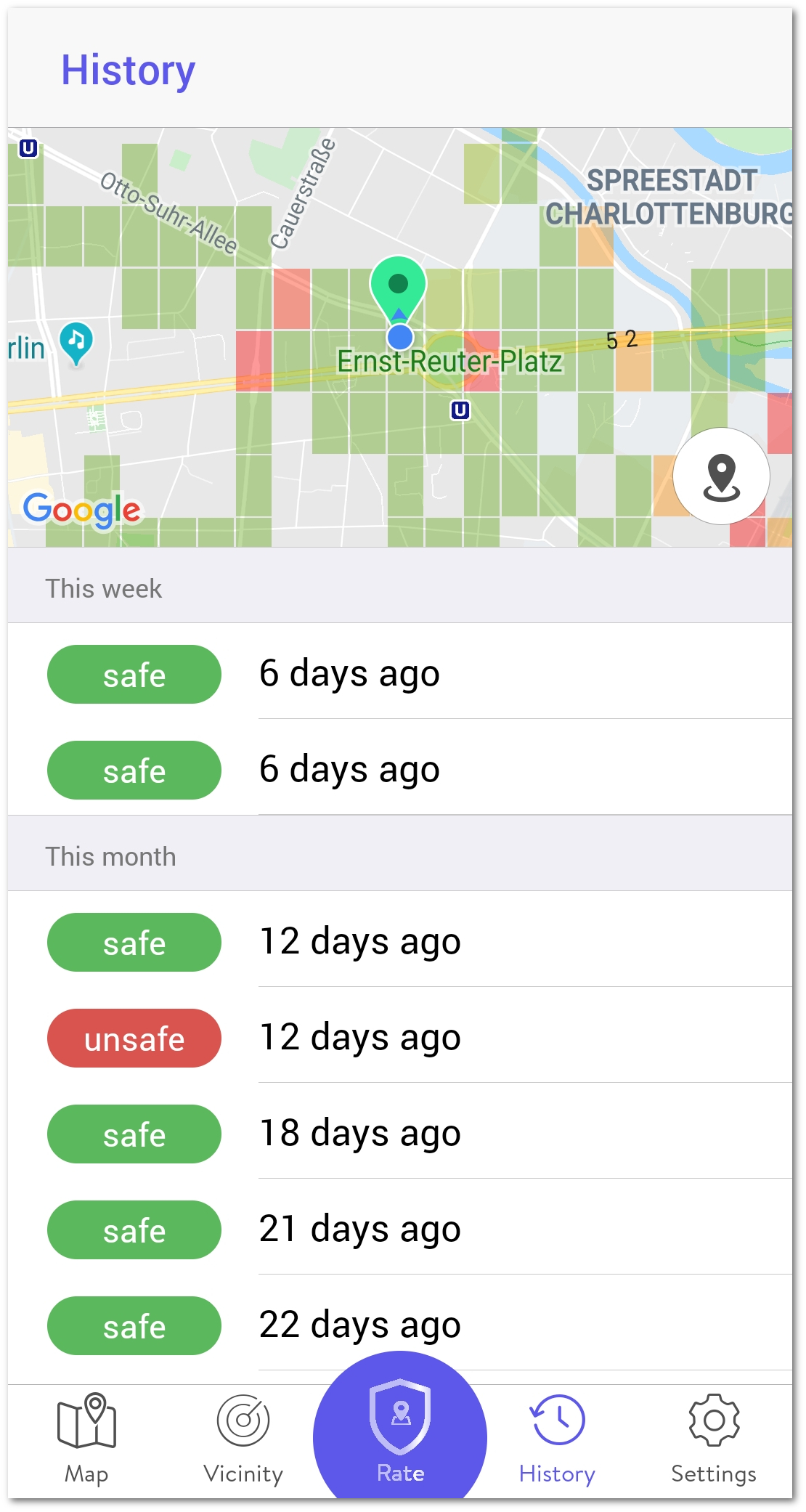Select the safe rating from 12 days ago
Screen dimensions: 806x1512
pyautogui.click(x=399, y=942)
